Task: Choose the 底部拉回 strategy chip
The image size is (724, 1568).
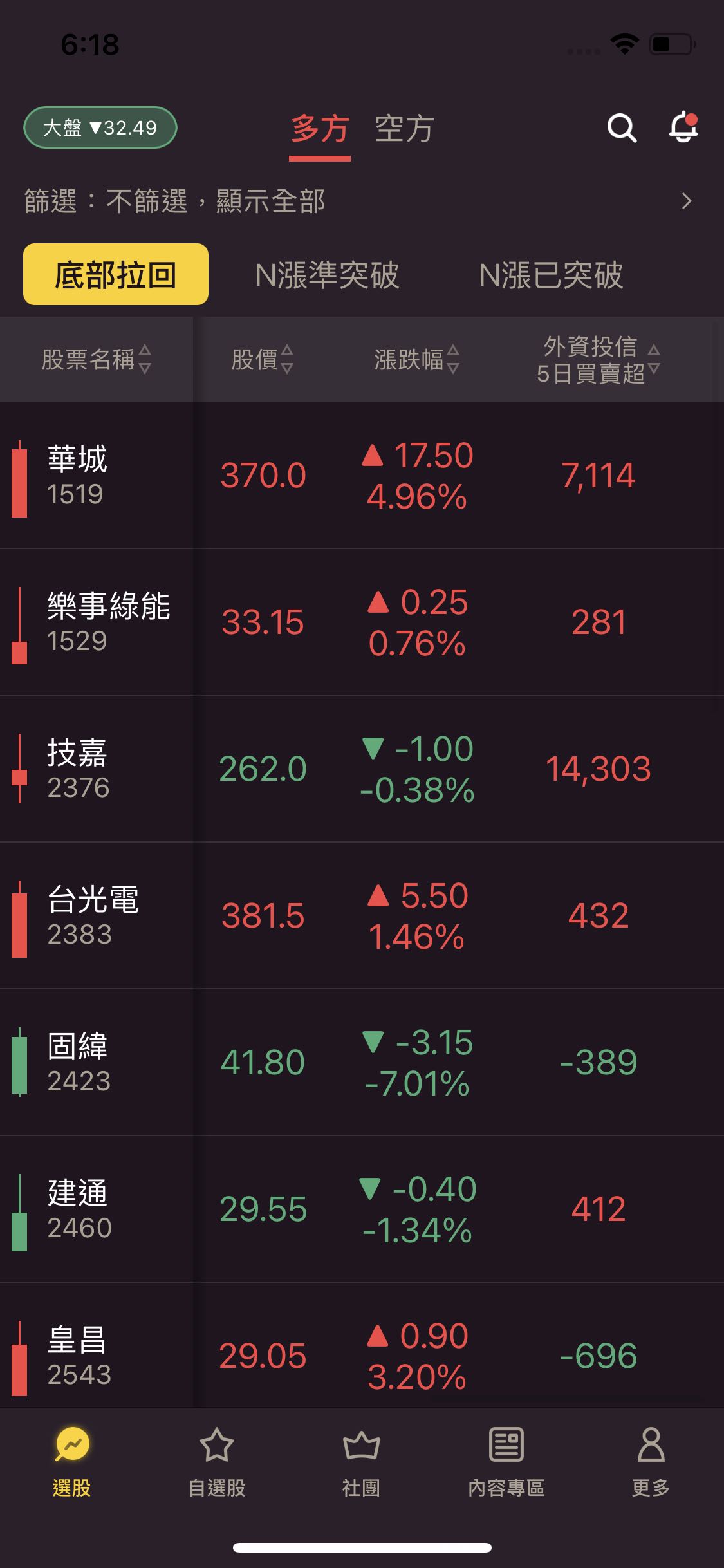Action: click(116, 275)
